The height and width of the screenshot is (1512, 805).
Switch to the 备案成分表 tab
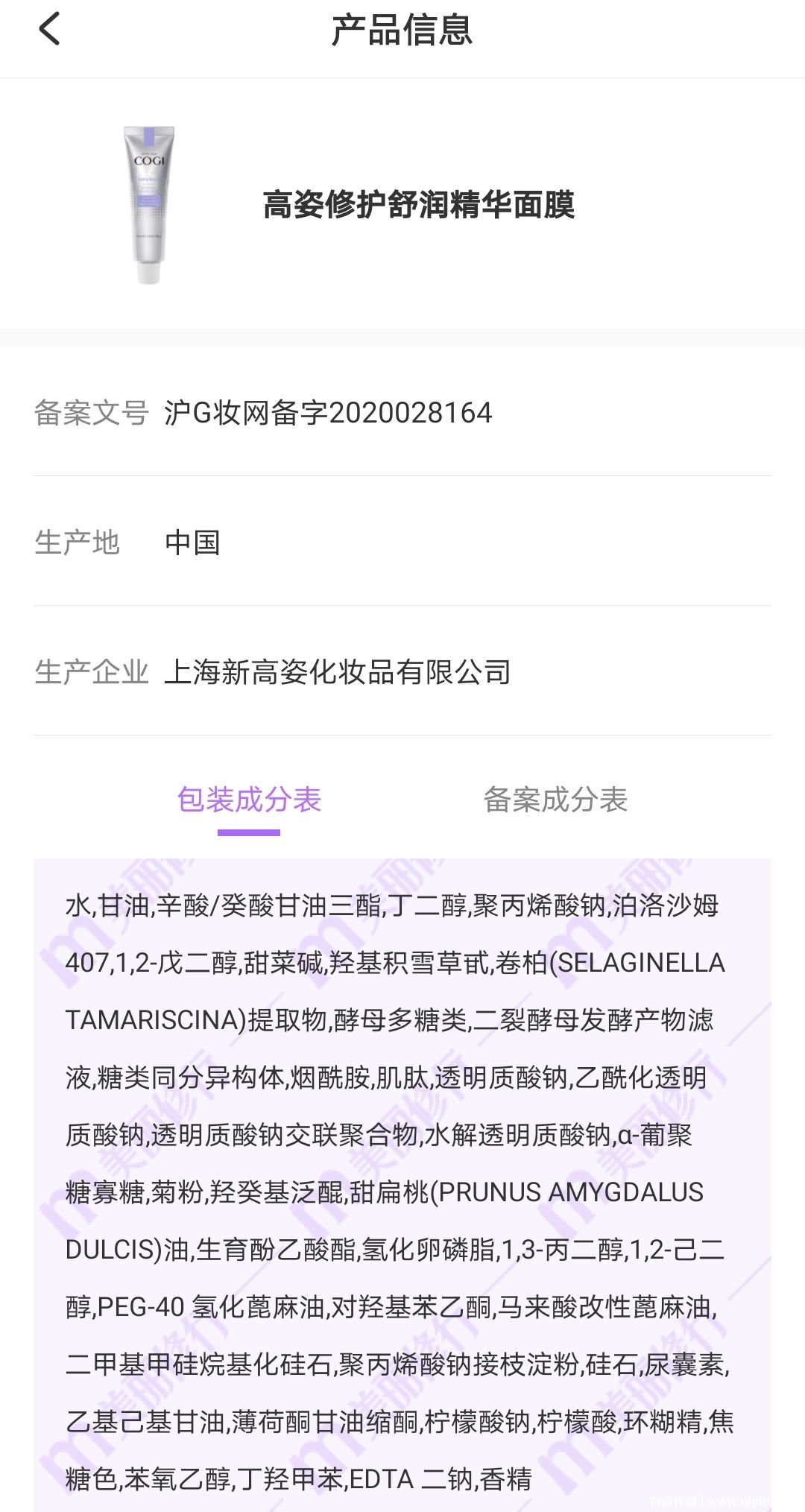coord(555,799)
